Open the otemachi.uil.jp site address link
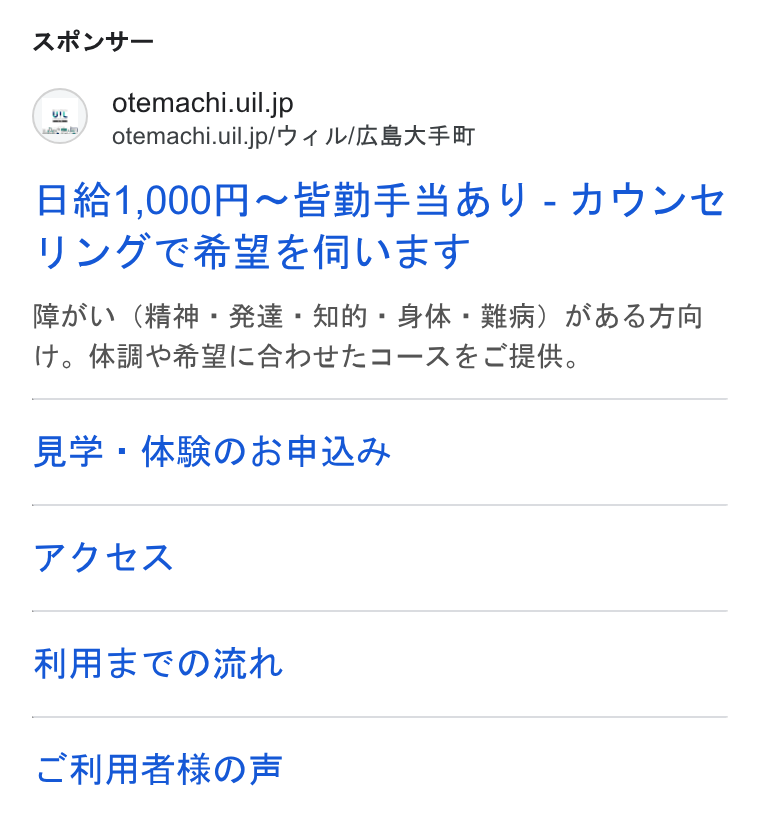 (203, 103)
